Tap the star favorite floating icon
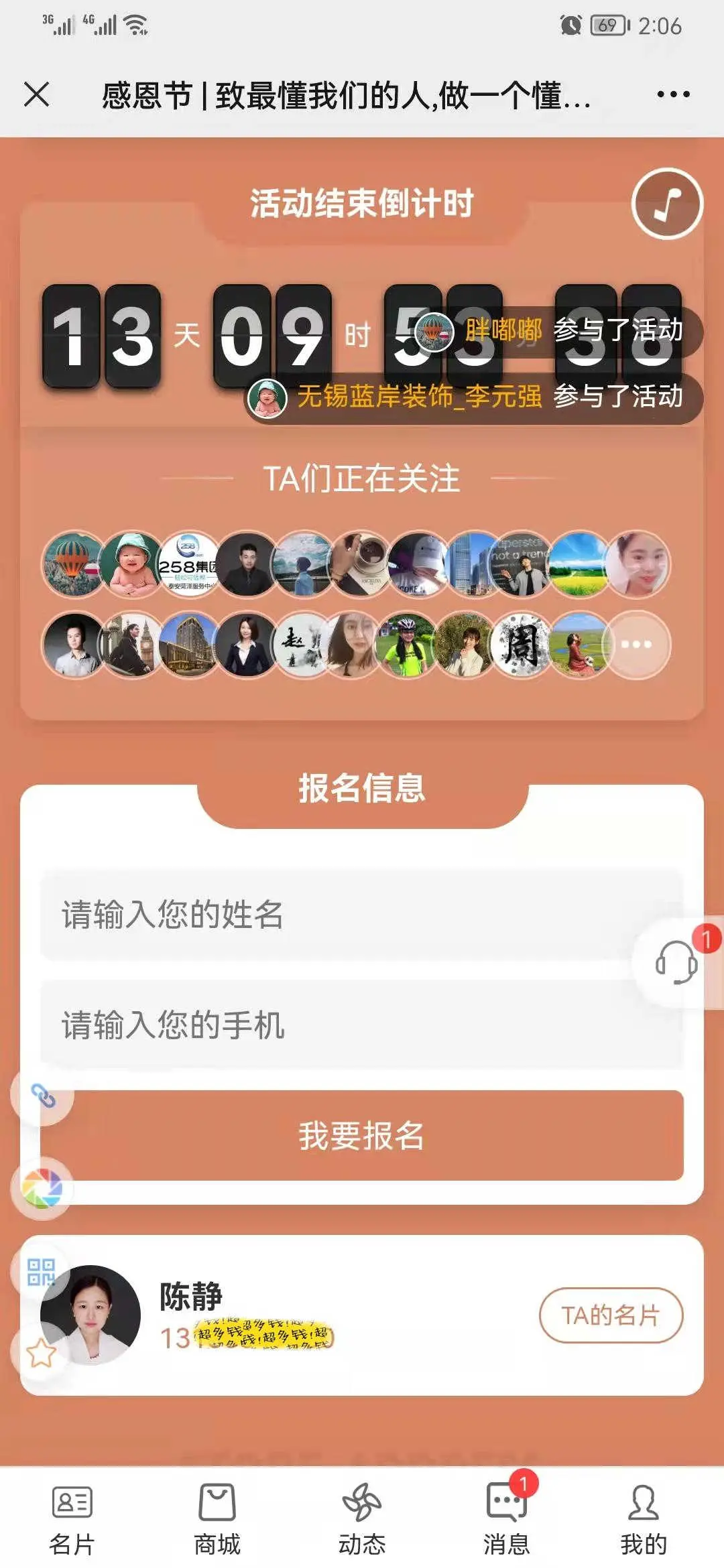 tap(41, 1354)
